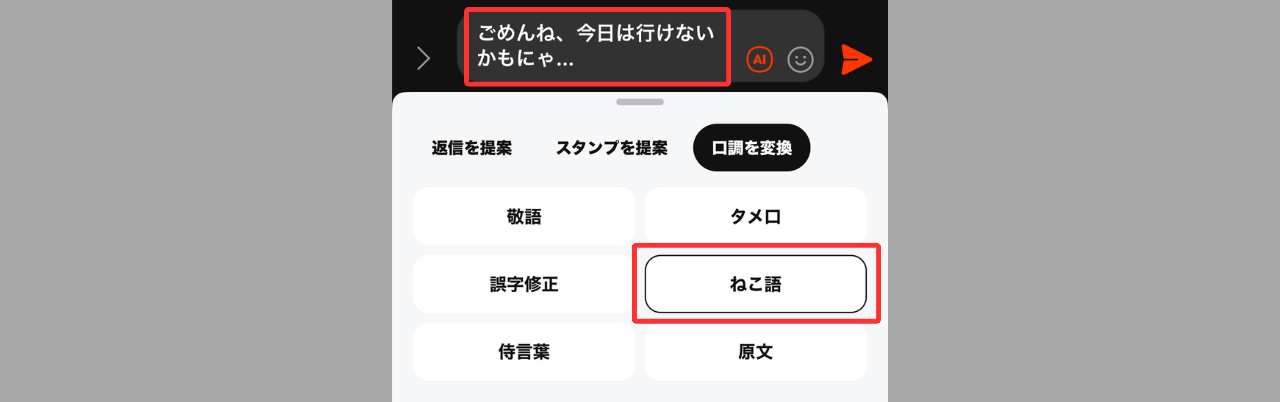This screenshot has width=1280, height=402.
Task: Send the message with the arrow icon
Action: coord(856,59)
